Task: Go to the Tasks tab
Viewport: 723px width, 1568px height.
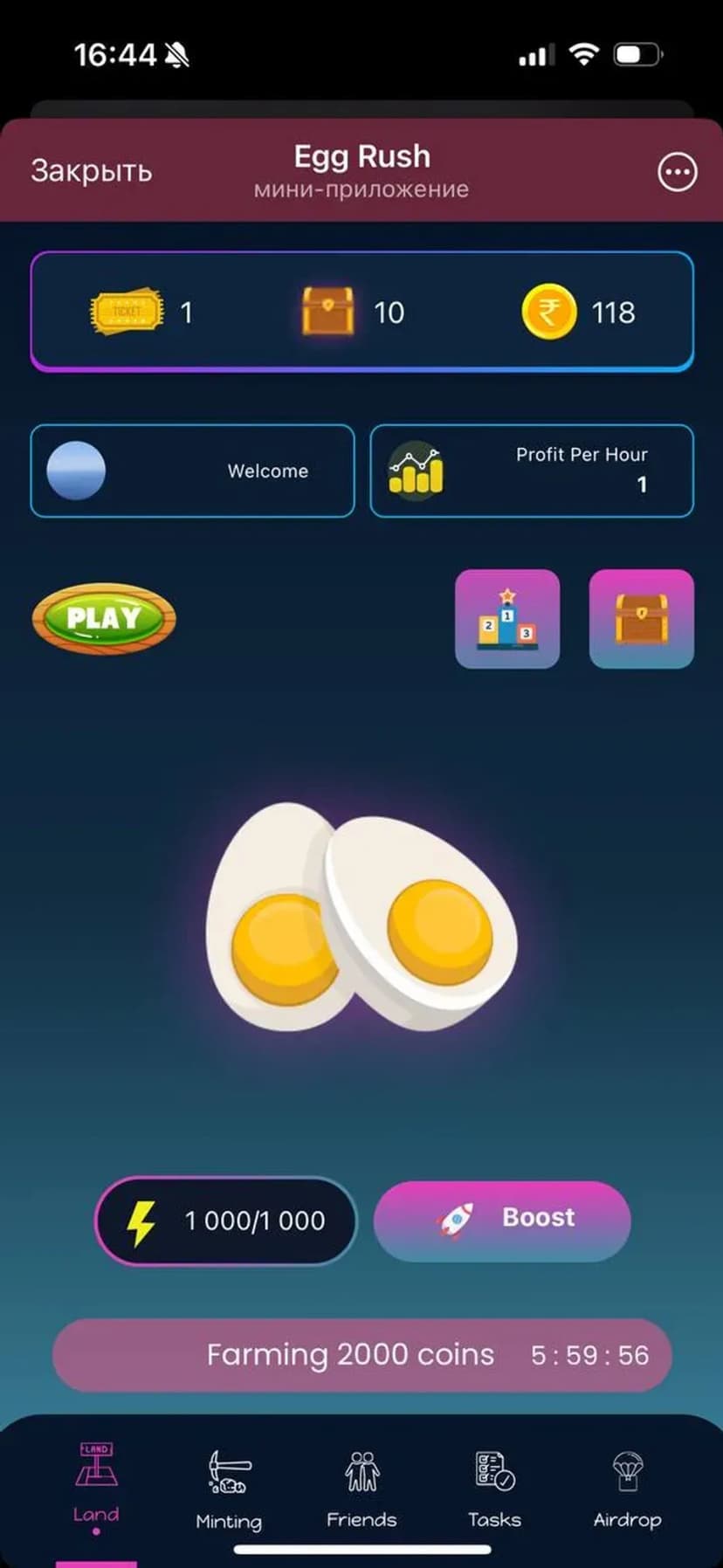Action: [x=494, y=1489]
